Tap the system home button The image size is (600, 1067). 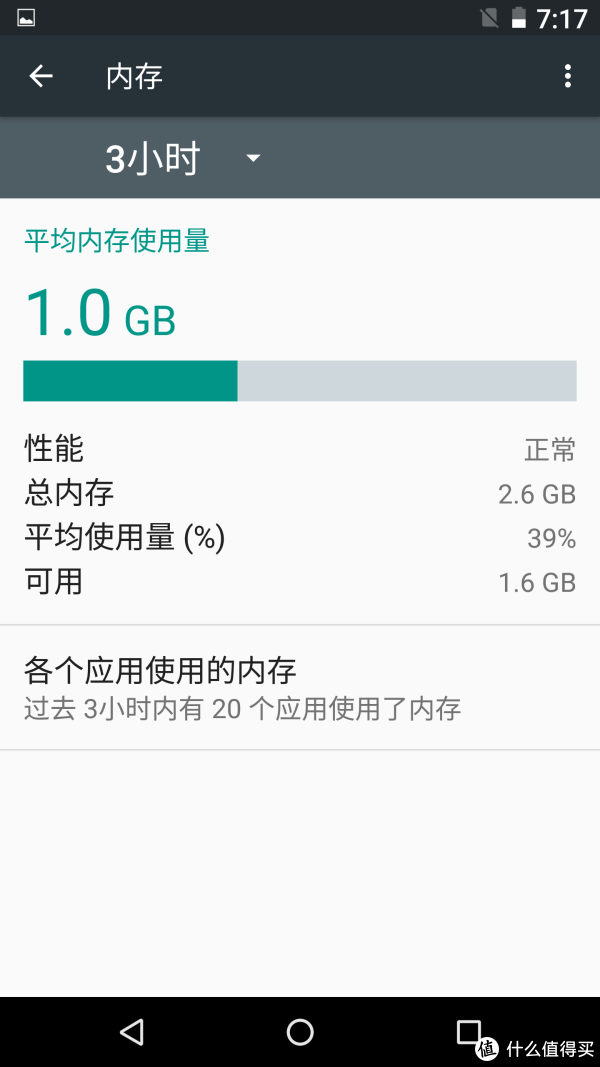[300, 1031]
